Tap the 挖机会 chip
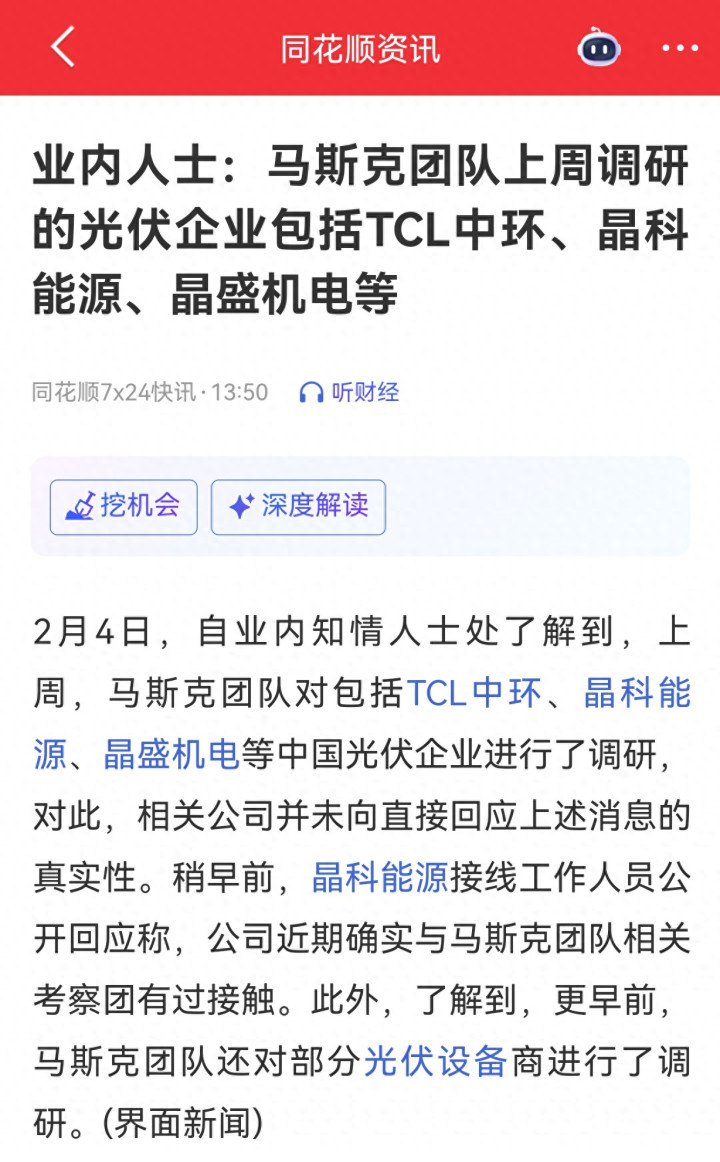The width and height of the screenshot is (720, 1162). coord(124,507)
